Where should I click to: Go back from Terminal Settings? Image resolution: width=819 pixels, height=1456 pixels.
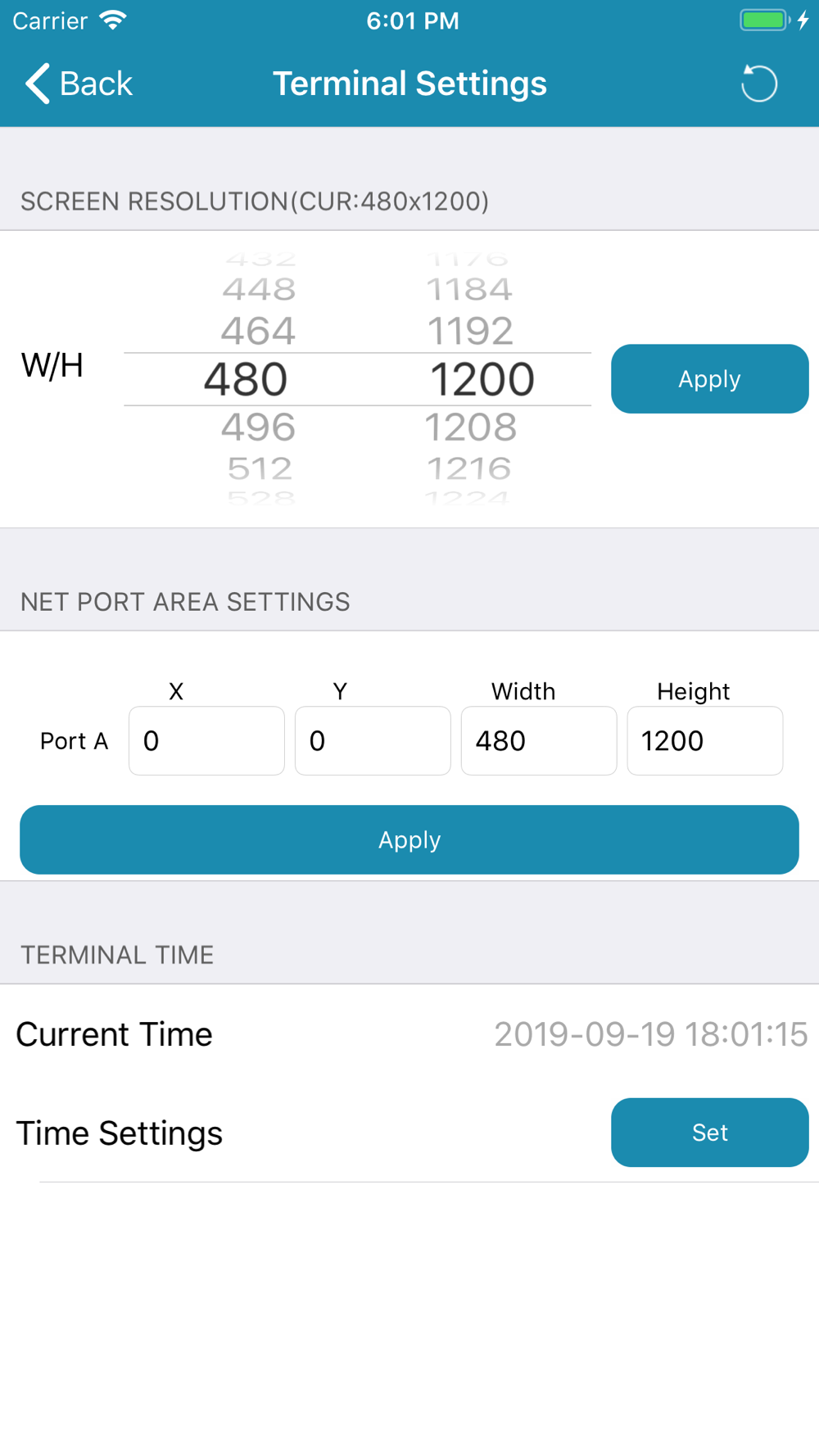[79, 84]
